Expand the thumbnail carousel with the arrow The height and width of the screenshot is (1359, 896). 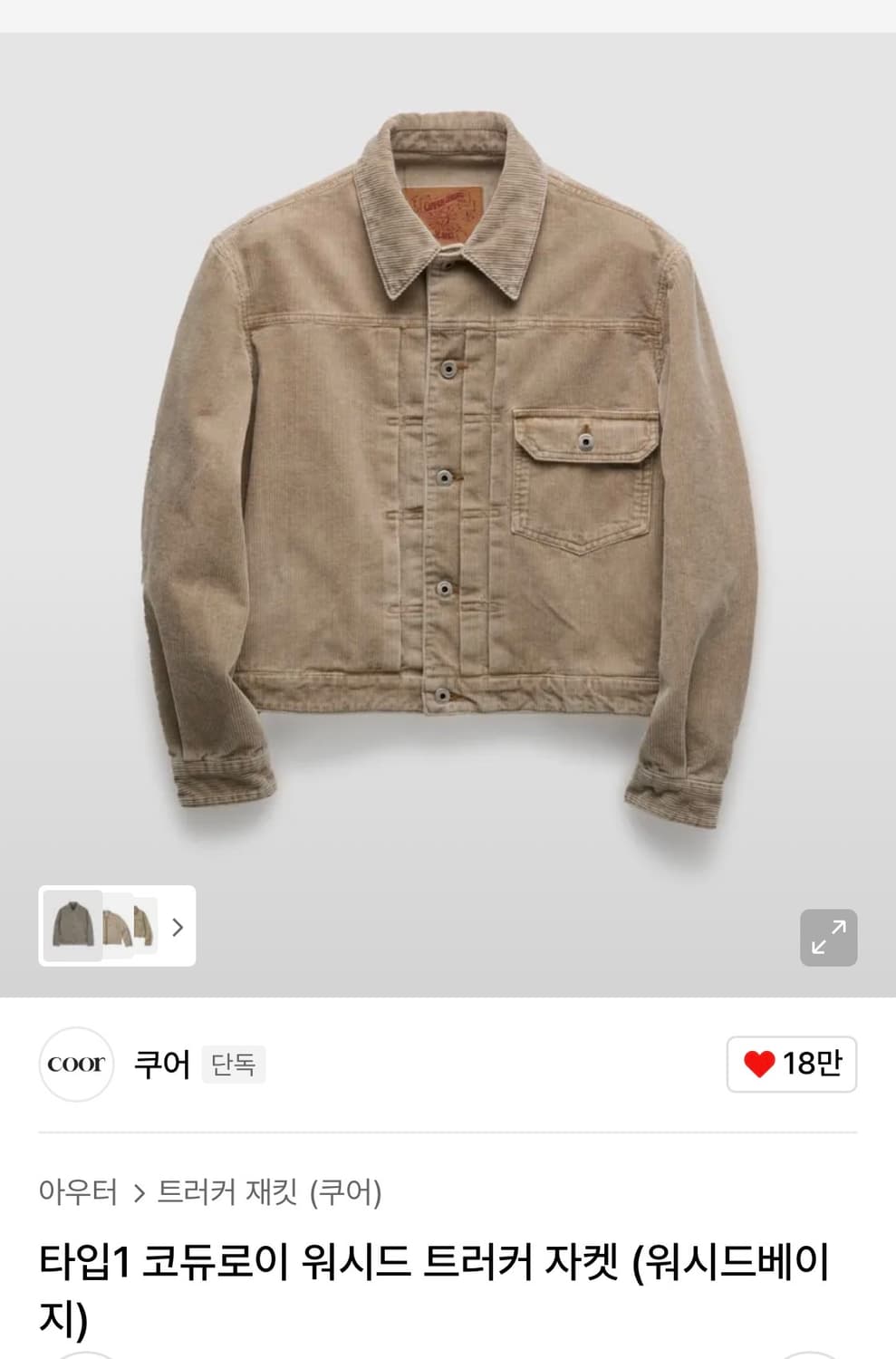[178, 929]
